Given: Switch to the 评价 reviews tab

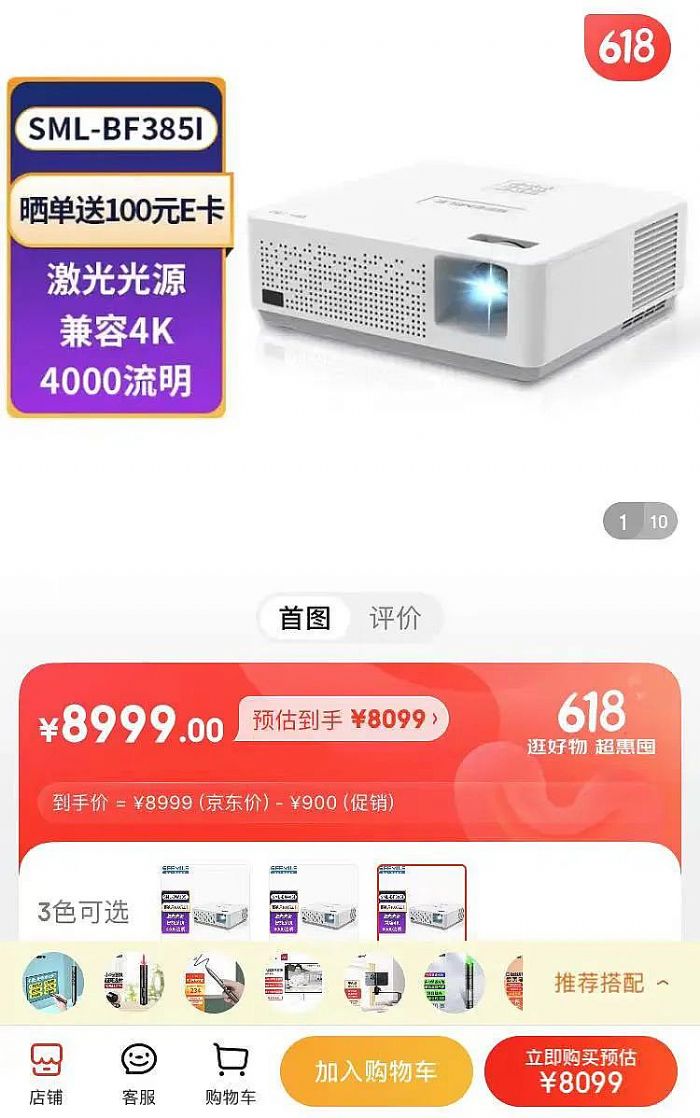Looking at the screenshot, I should 395,618.
